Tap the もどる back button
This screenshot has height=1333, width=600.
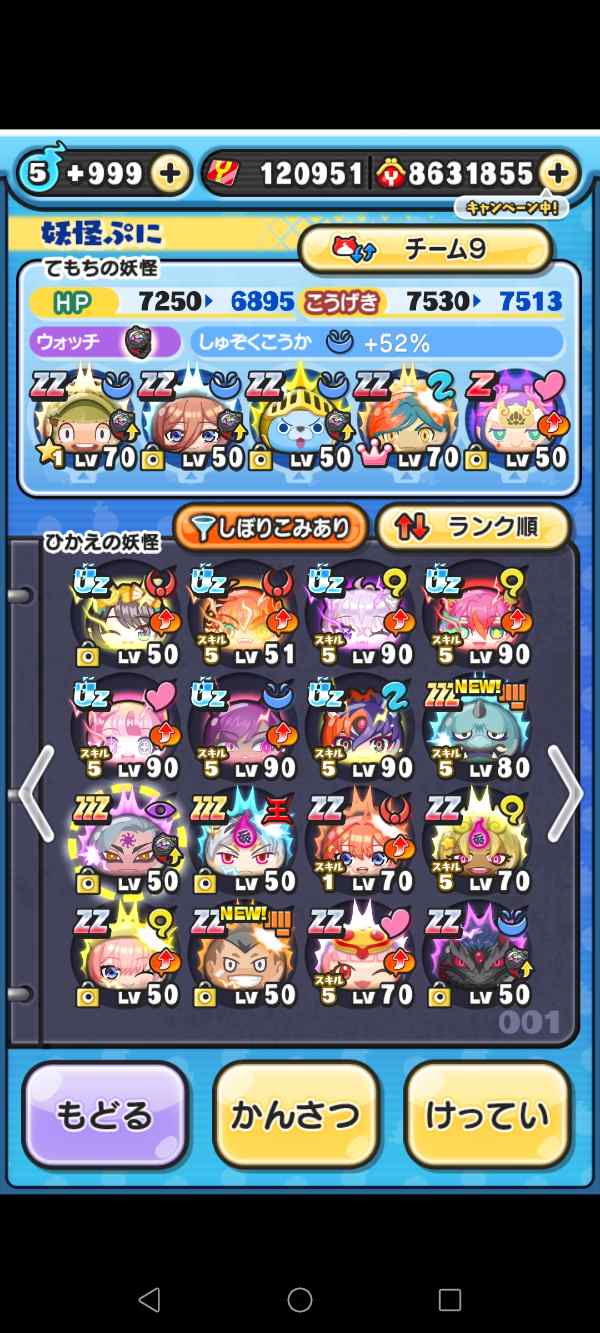105,1116
